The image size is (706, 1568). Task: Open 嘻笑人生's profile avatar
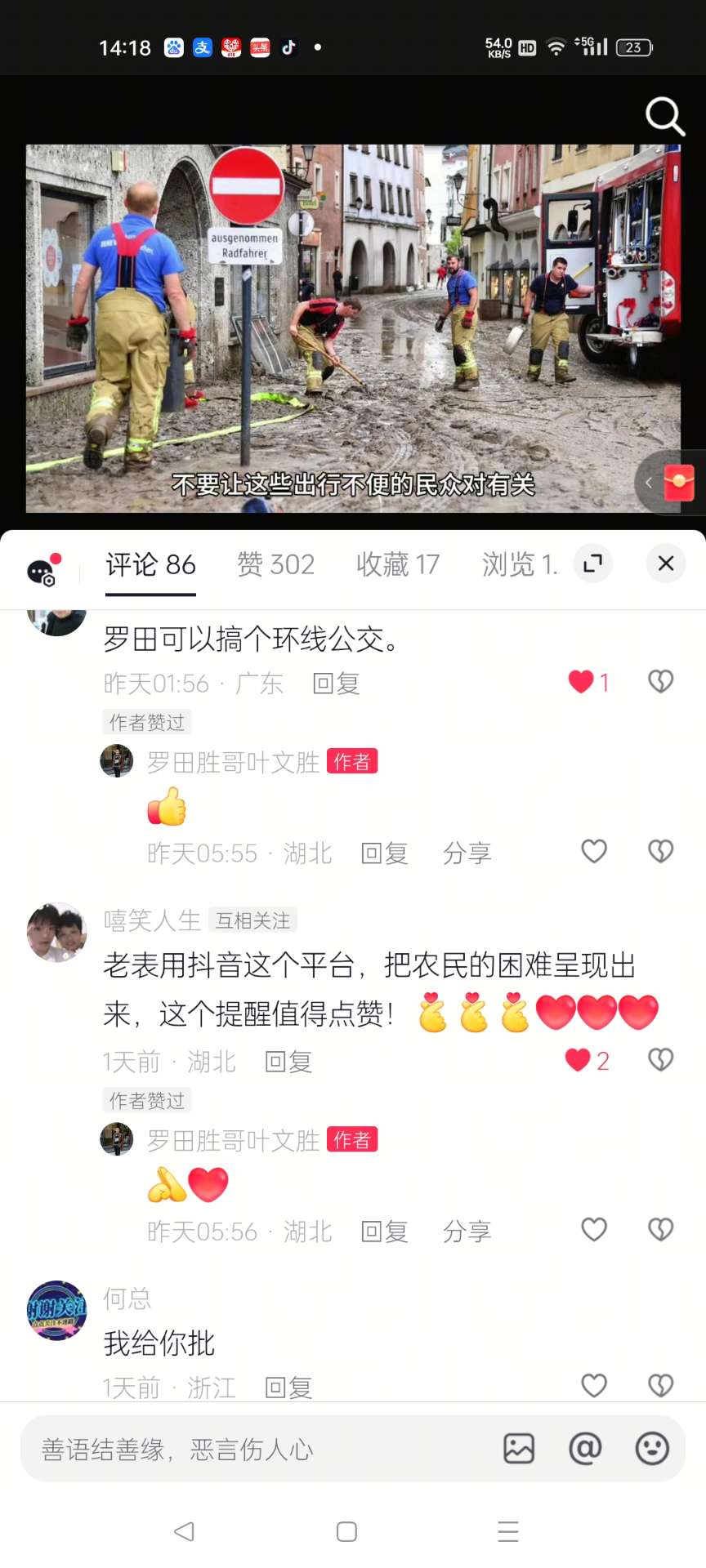[x=56, y=932]
